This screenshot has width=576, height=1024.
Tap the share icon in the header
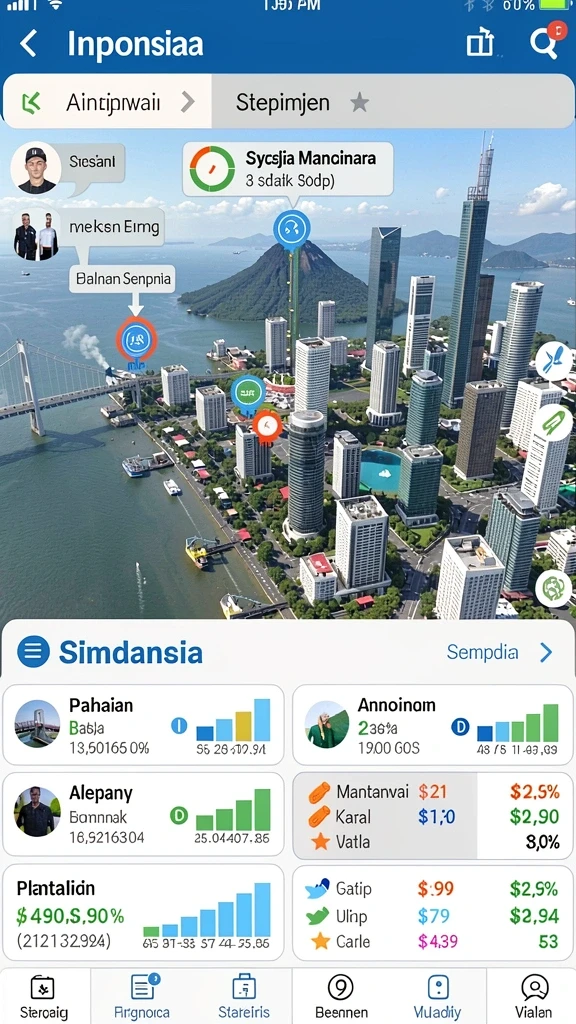pyautogui.click(x=479, y=43)
